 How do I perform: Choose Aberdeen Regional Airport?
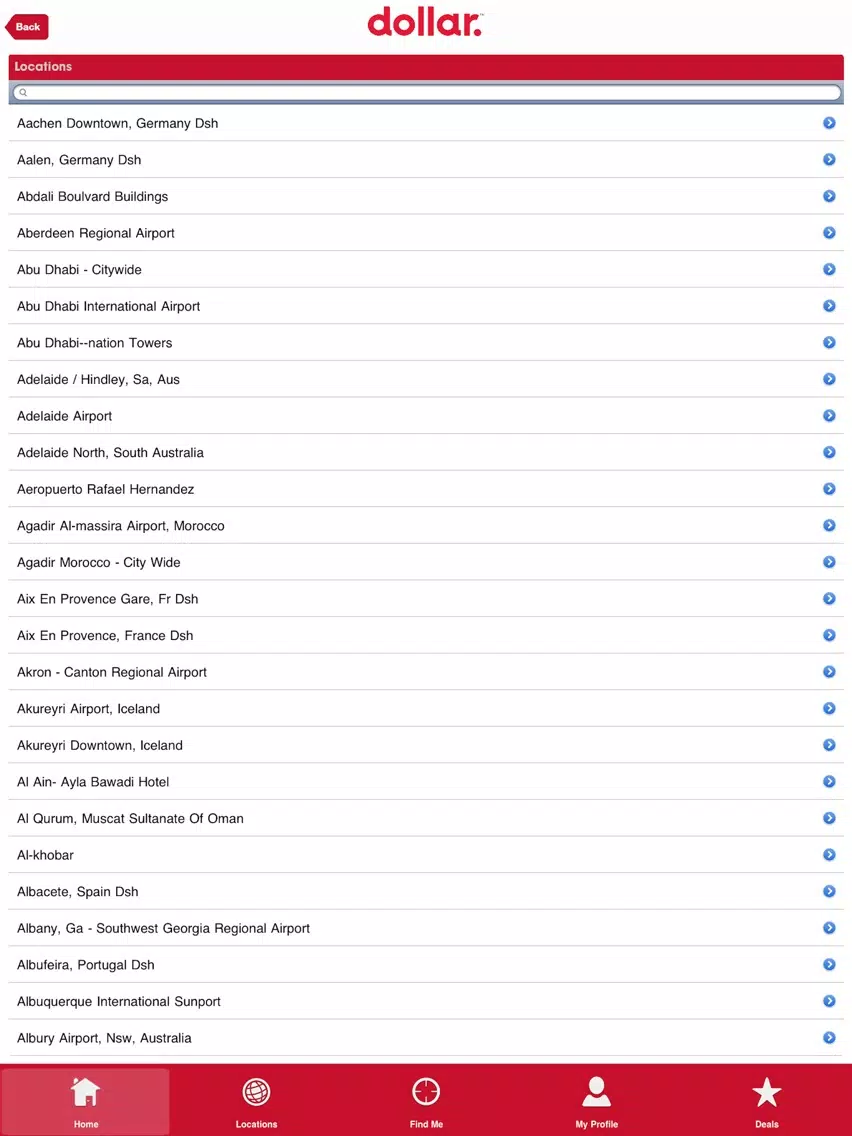click(426, 233)
